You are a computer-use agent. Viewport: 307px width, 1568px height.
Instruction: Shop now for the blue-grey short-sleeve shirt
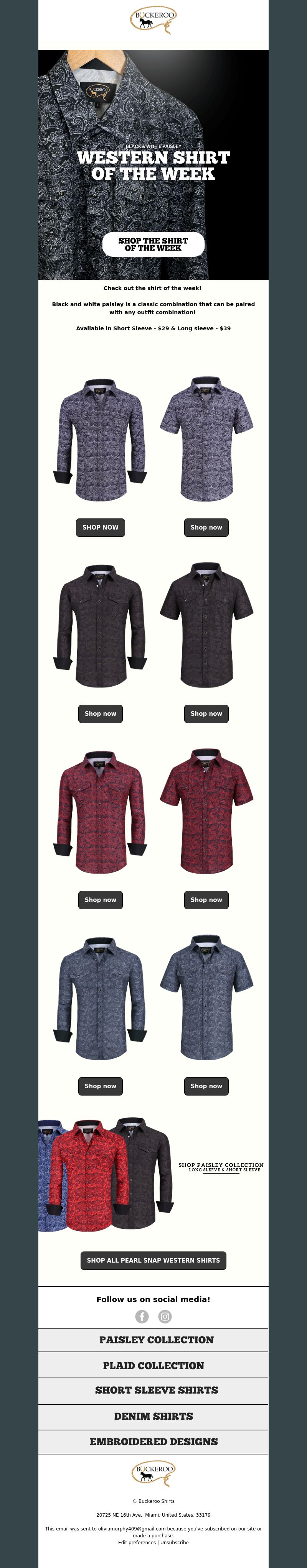pos(206,1086)
